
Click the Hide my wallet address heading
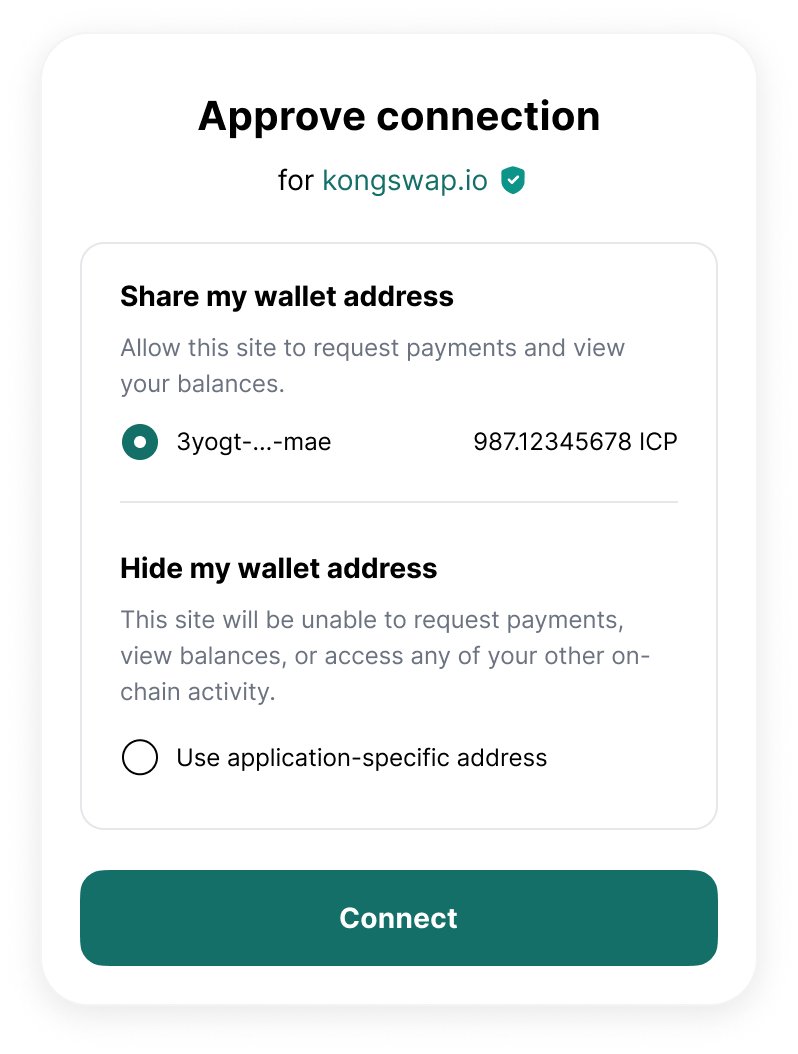(x=279, y=568)
